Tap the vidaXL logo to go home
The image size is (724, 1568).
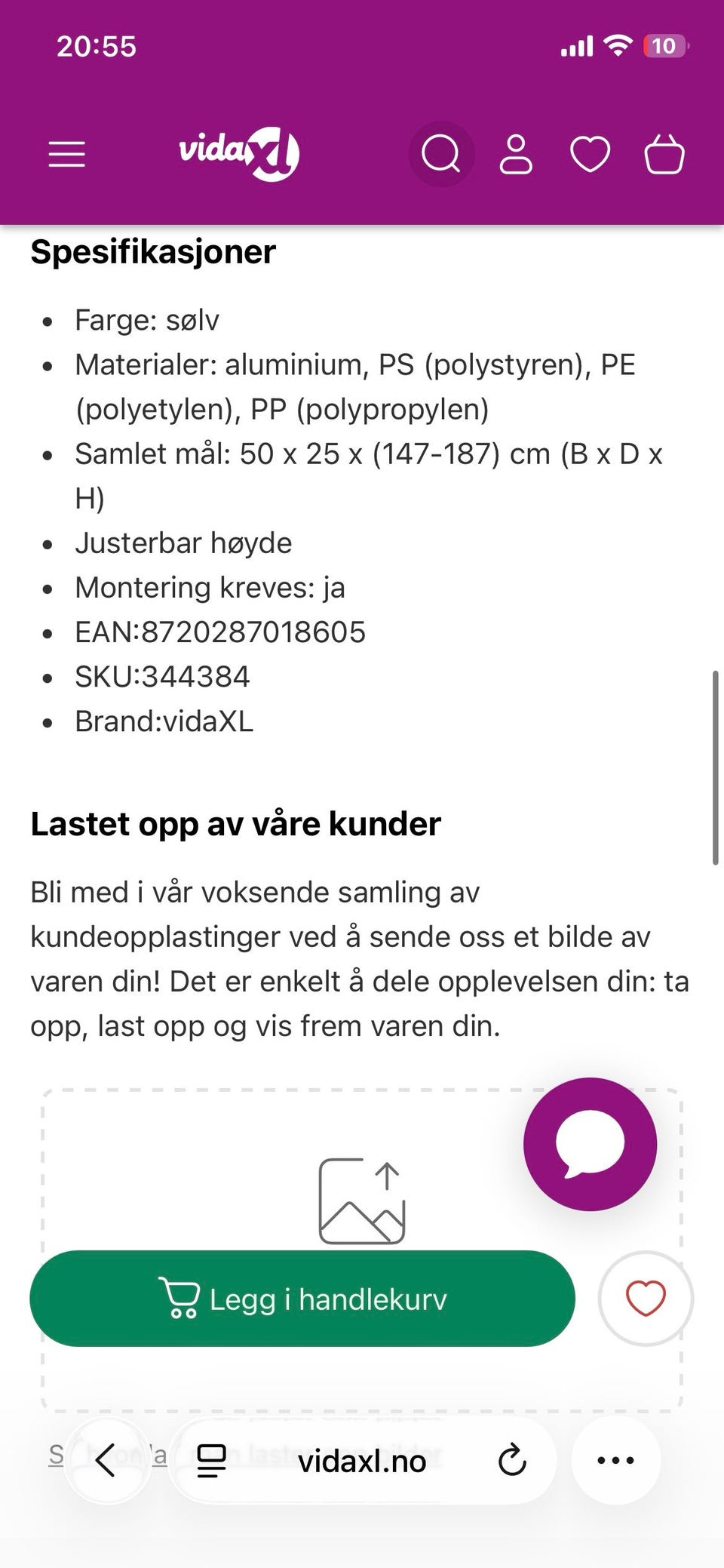tap(239, 153)
